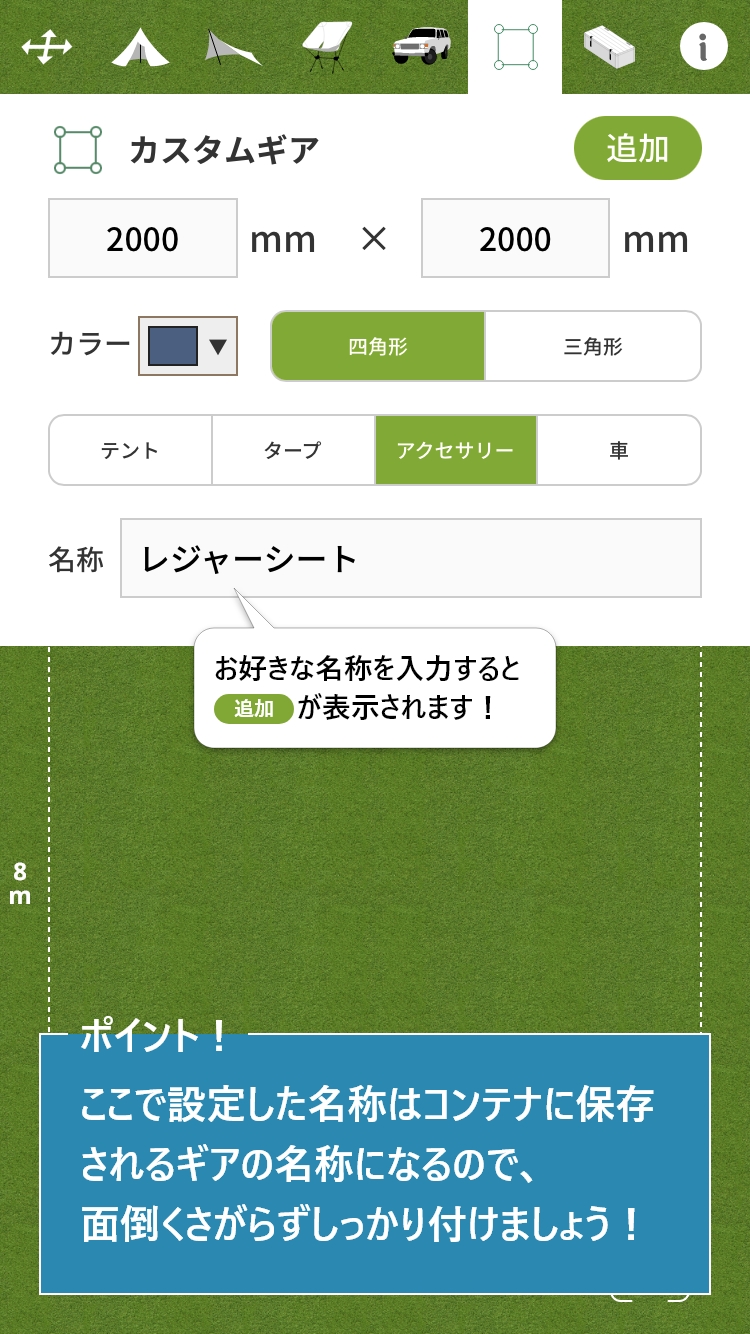Choose the テント type
The width and height of the screenshot is (750, 1334).
point(130,450)
